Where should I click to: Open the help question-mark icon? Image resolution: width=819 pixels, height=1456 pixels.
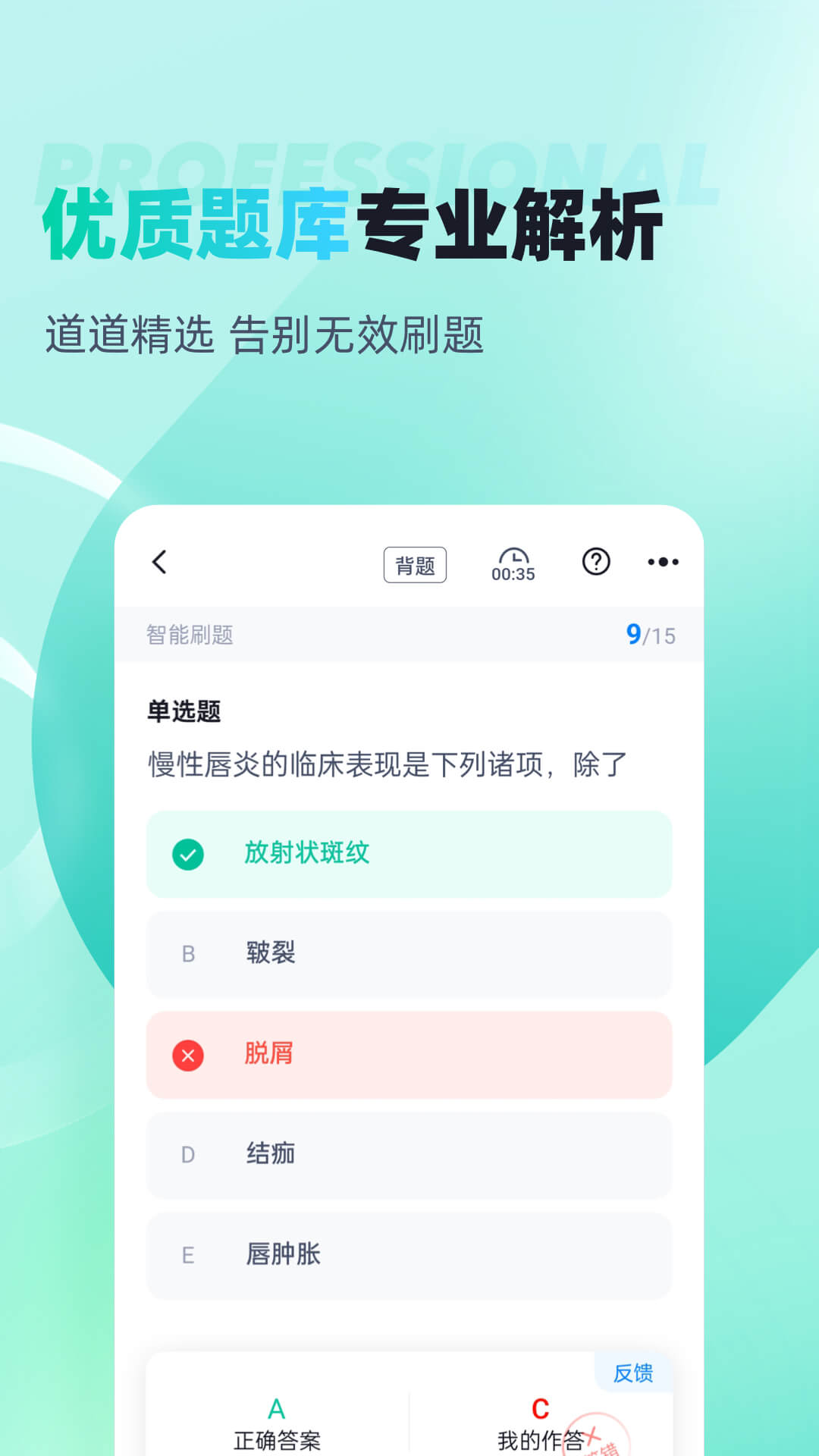click(x=596, y=561)
